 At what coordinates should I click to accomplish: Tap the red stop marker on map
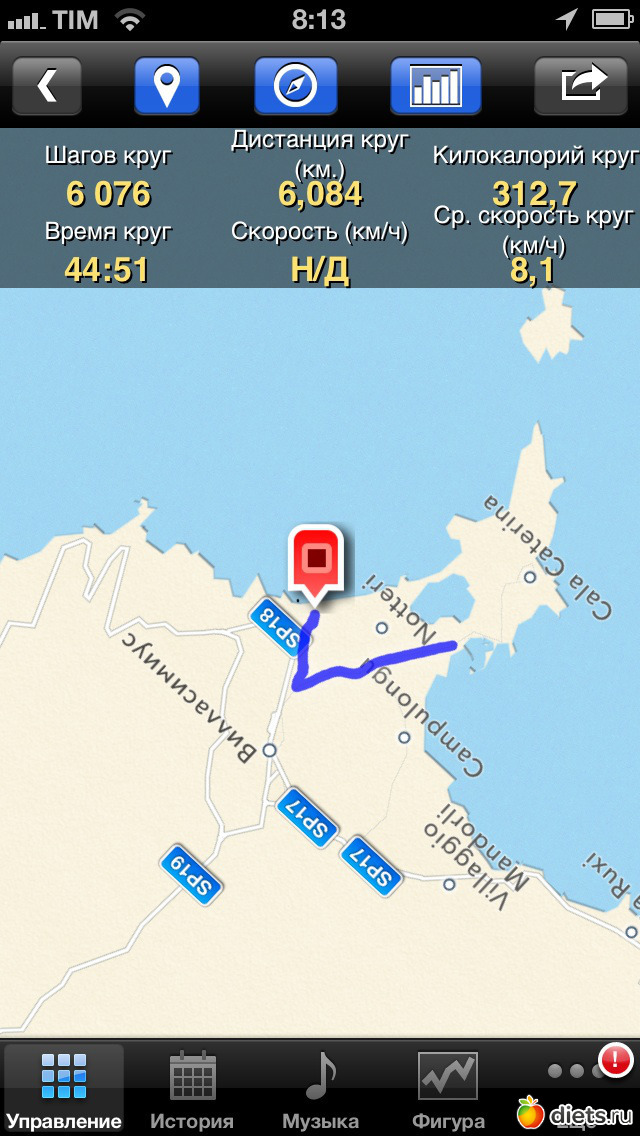tap(317, 558)
